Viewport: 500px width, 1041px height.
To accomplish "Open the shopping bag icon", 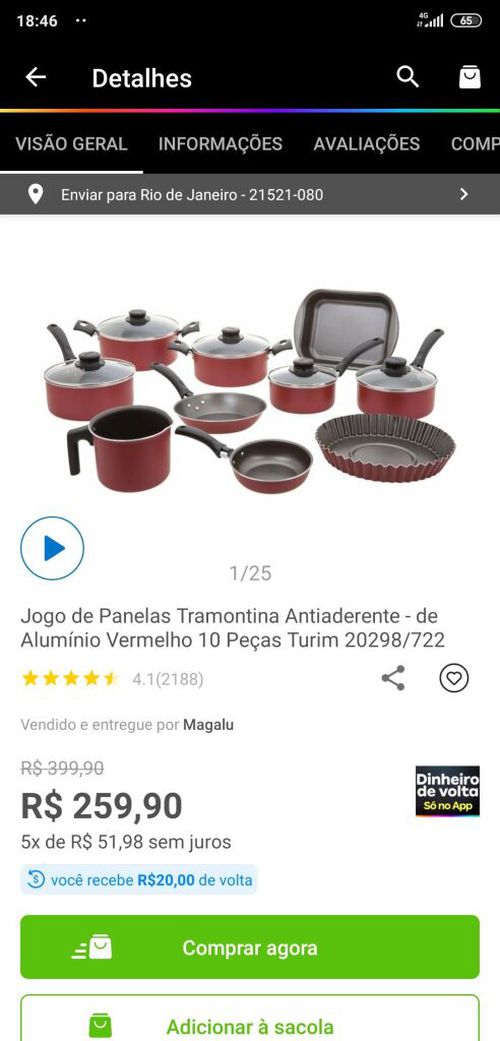I will [x=469, y=77].
